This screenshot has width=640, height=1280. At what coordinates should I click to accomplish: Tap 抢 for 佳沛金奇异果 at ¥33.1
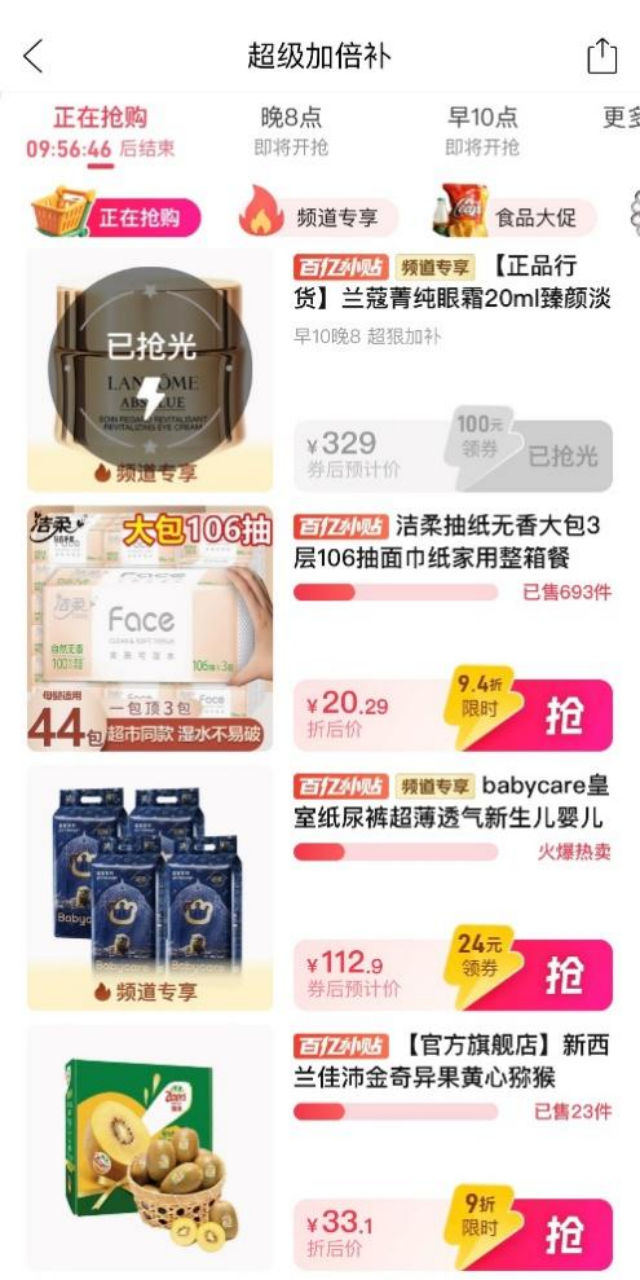tap(564, 1235)
